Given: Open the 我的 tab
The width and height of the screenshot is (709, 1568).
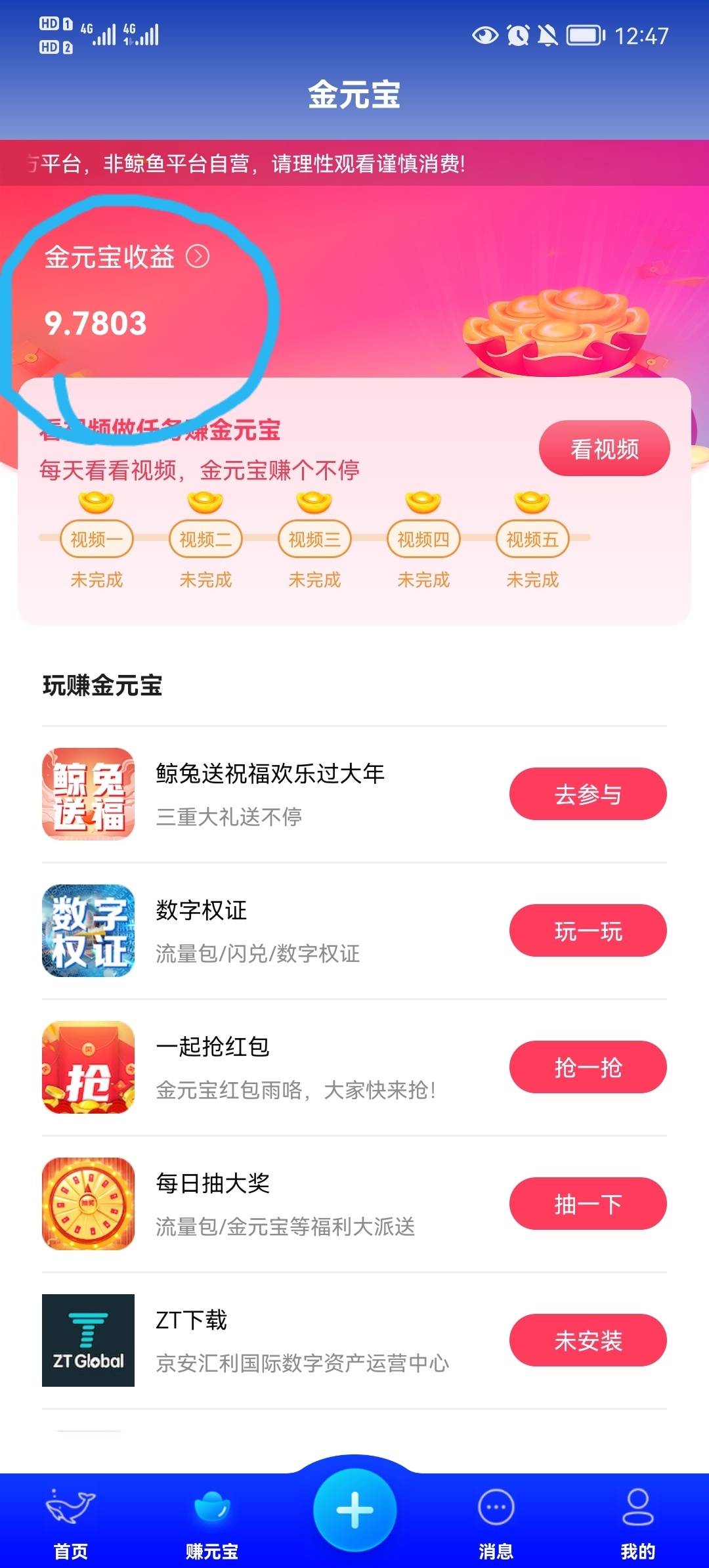Looking at the screenshot, I should 637,1523.
